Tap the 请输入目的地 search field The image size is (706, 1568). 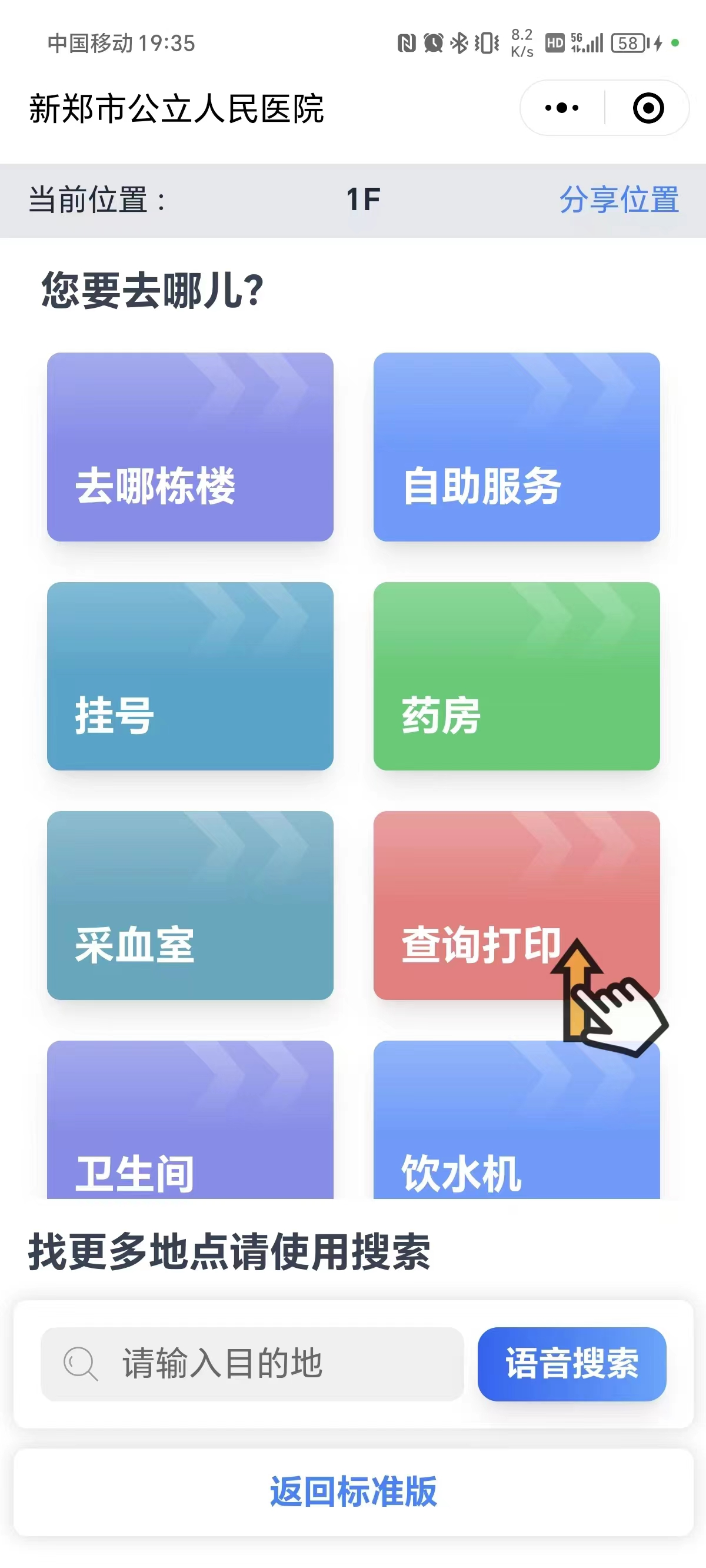tap(252, 1364)
